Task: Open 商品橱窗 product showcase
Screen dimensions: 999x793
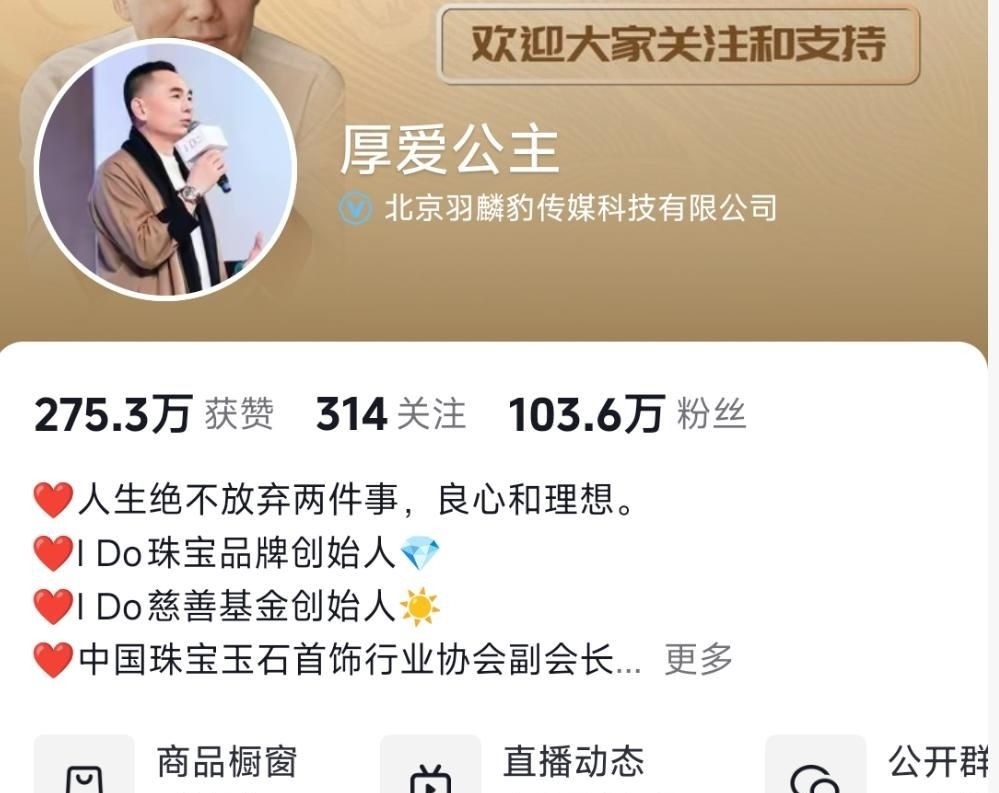Action: click(166, 763)
